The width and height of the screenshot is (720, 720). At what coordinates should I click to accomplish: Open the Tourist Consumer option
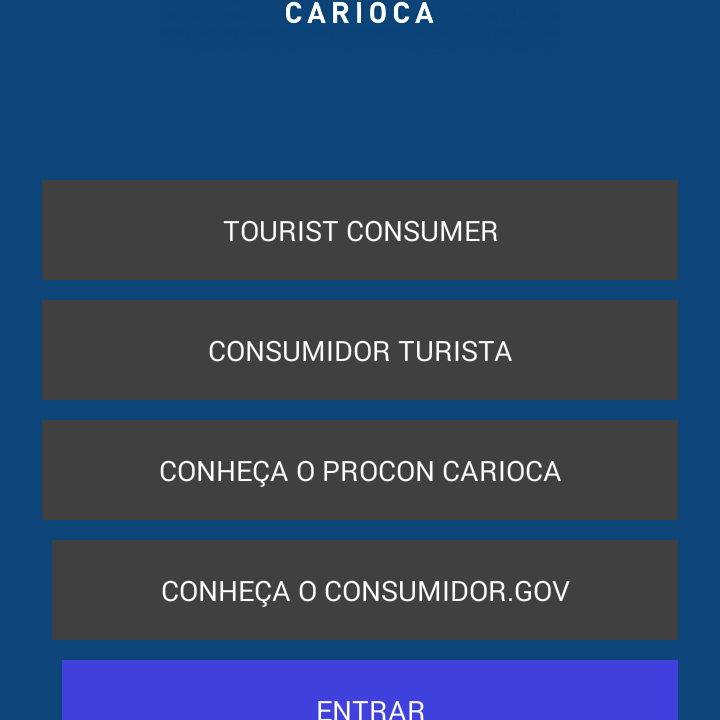360,230
